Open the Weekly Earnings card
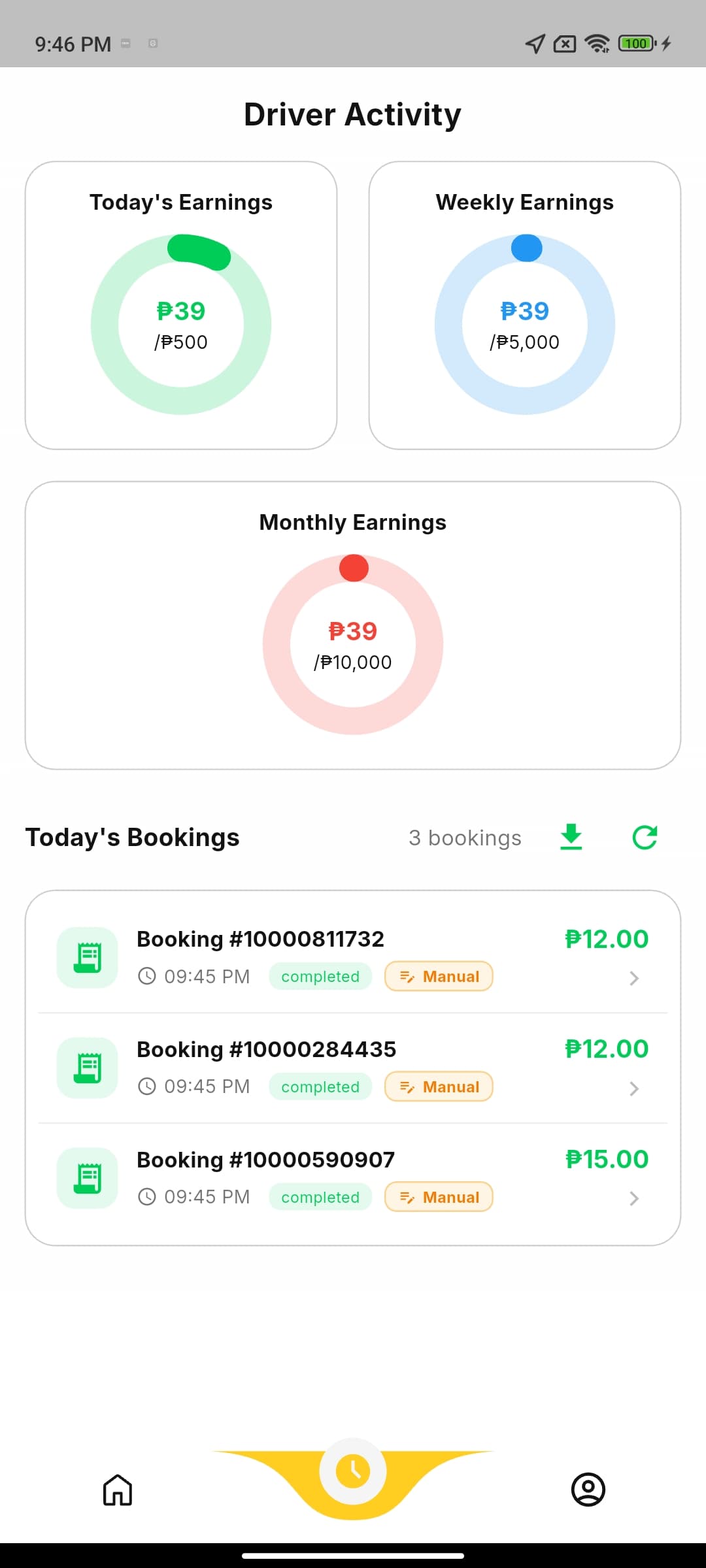This screenshot has width=706, height=1568. point(526,304)
